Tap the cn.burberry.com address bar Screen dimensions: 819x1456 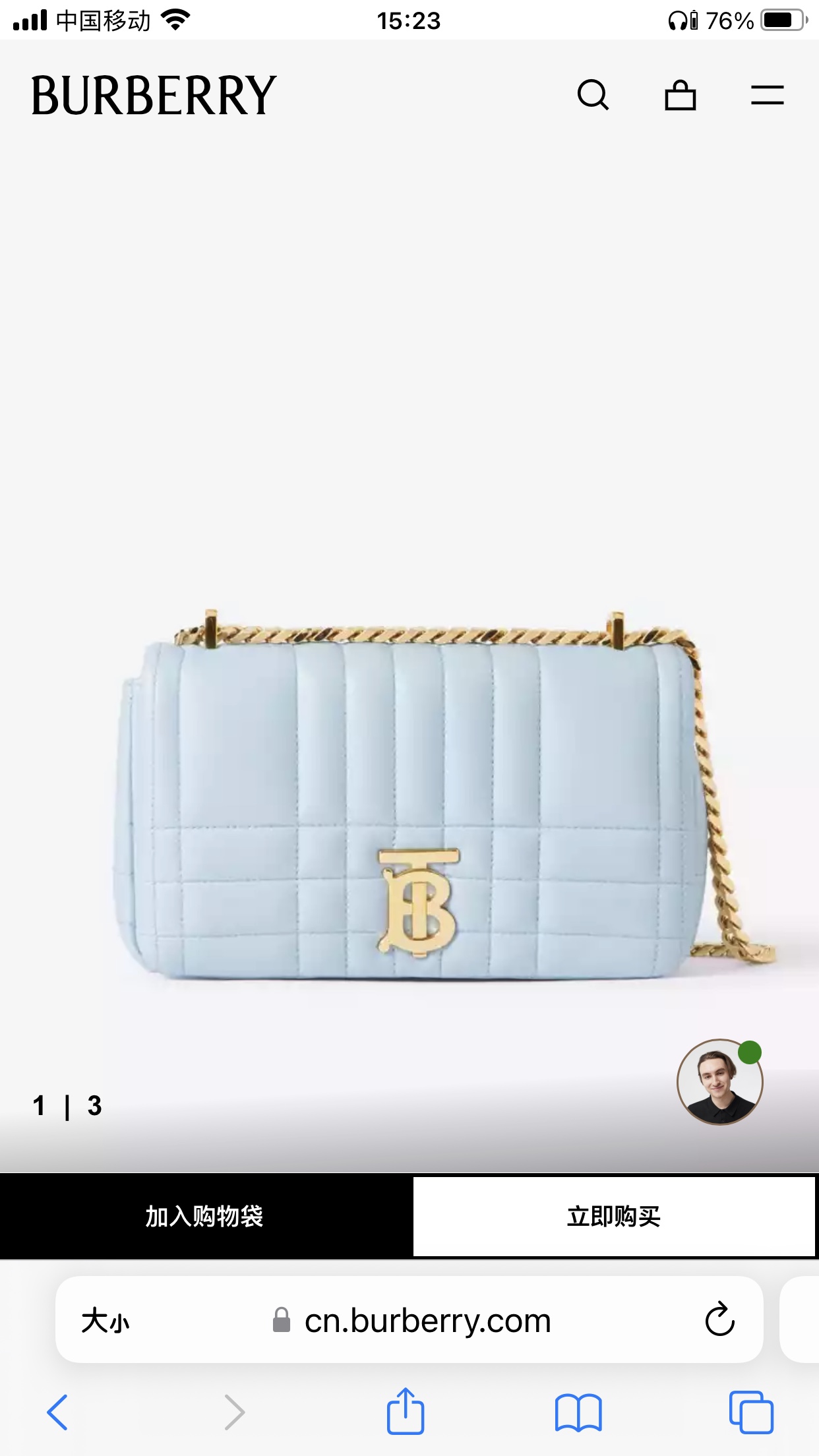pos(427,1321)
